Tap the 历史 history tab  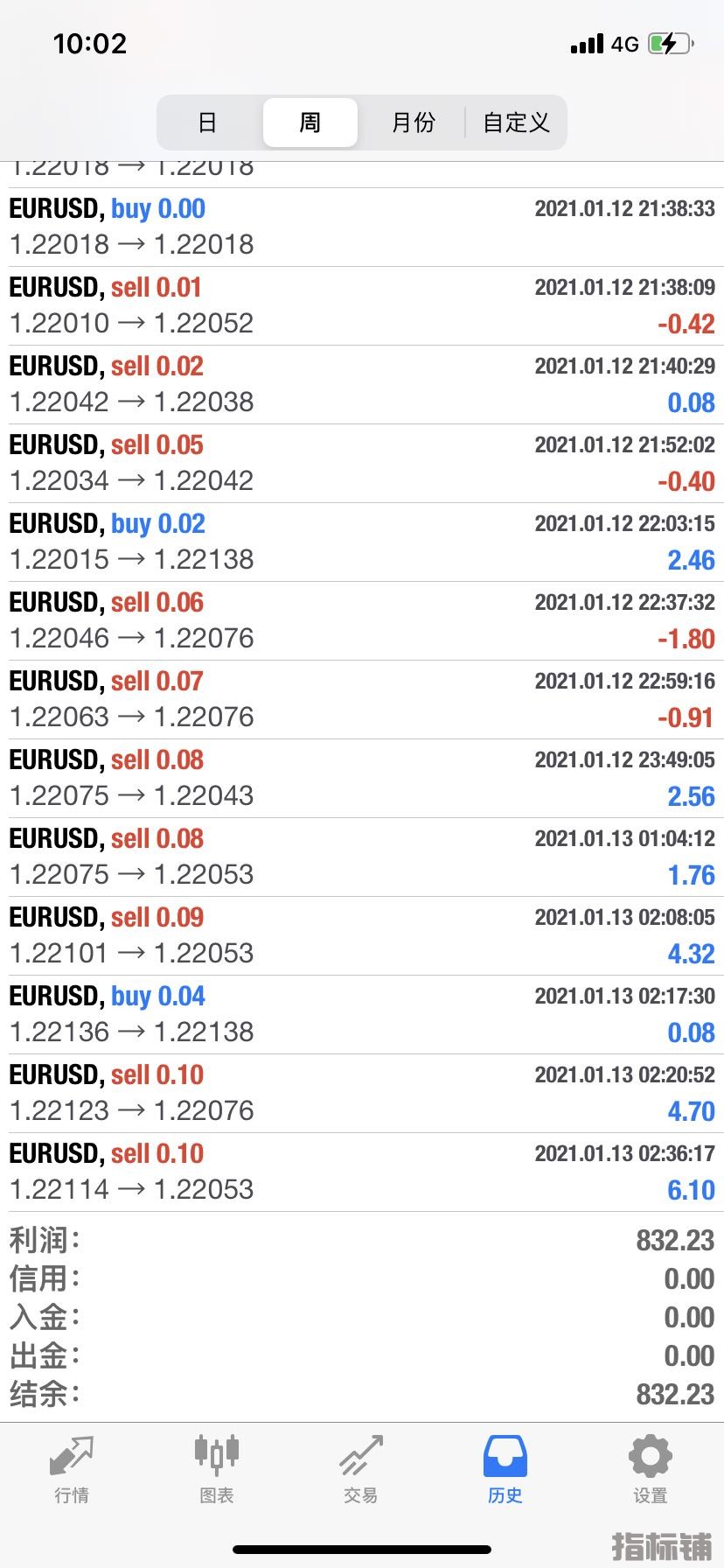click(x=505, y=1470)
